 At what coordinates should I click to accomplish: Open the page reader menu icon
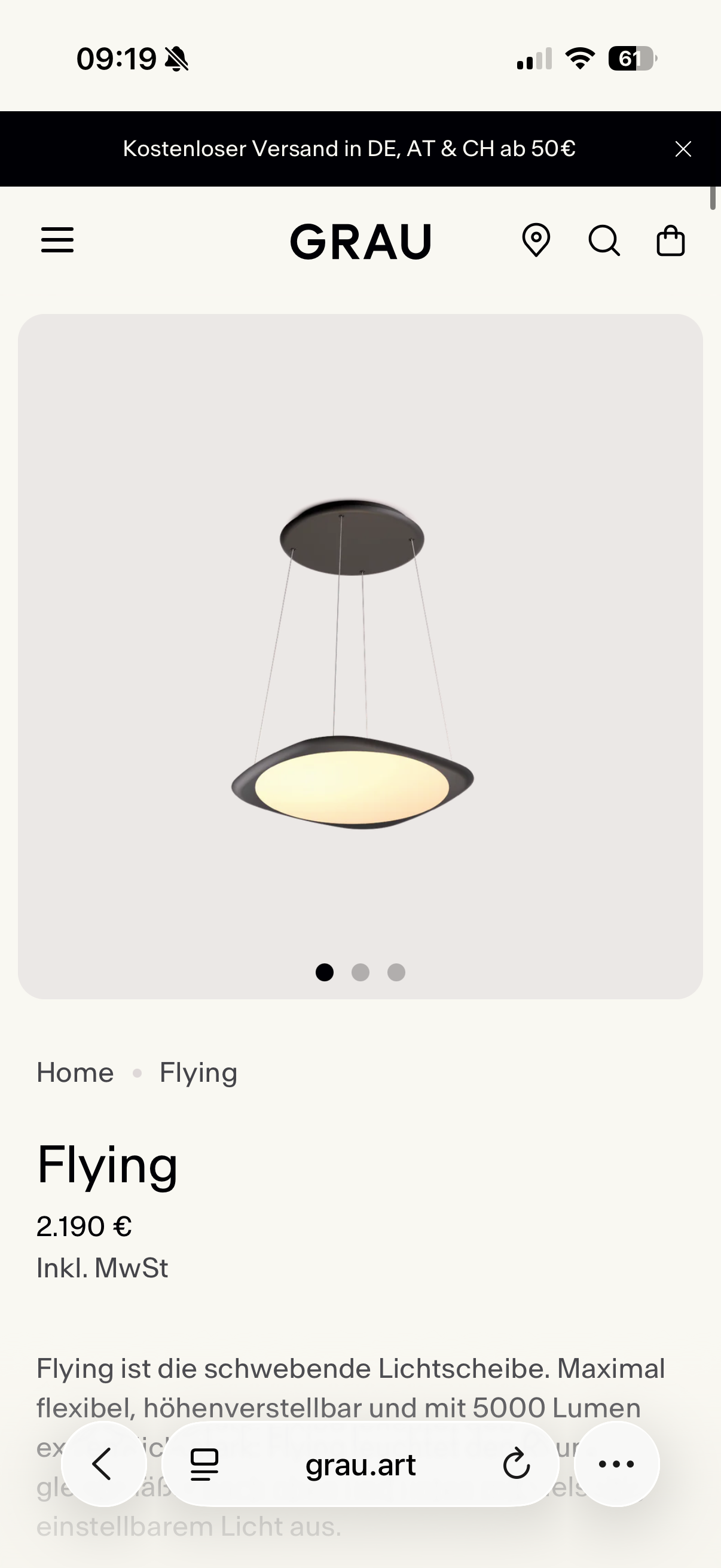point(204,1465)
